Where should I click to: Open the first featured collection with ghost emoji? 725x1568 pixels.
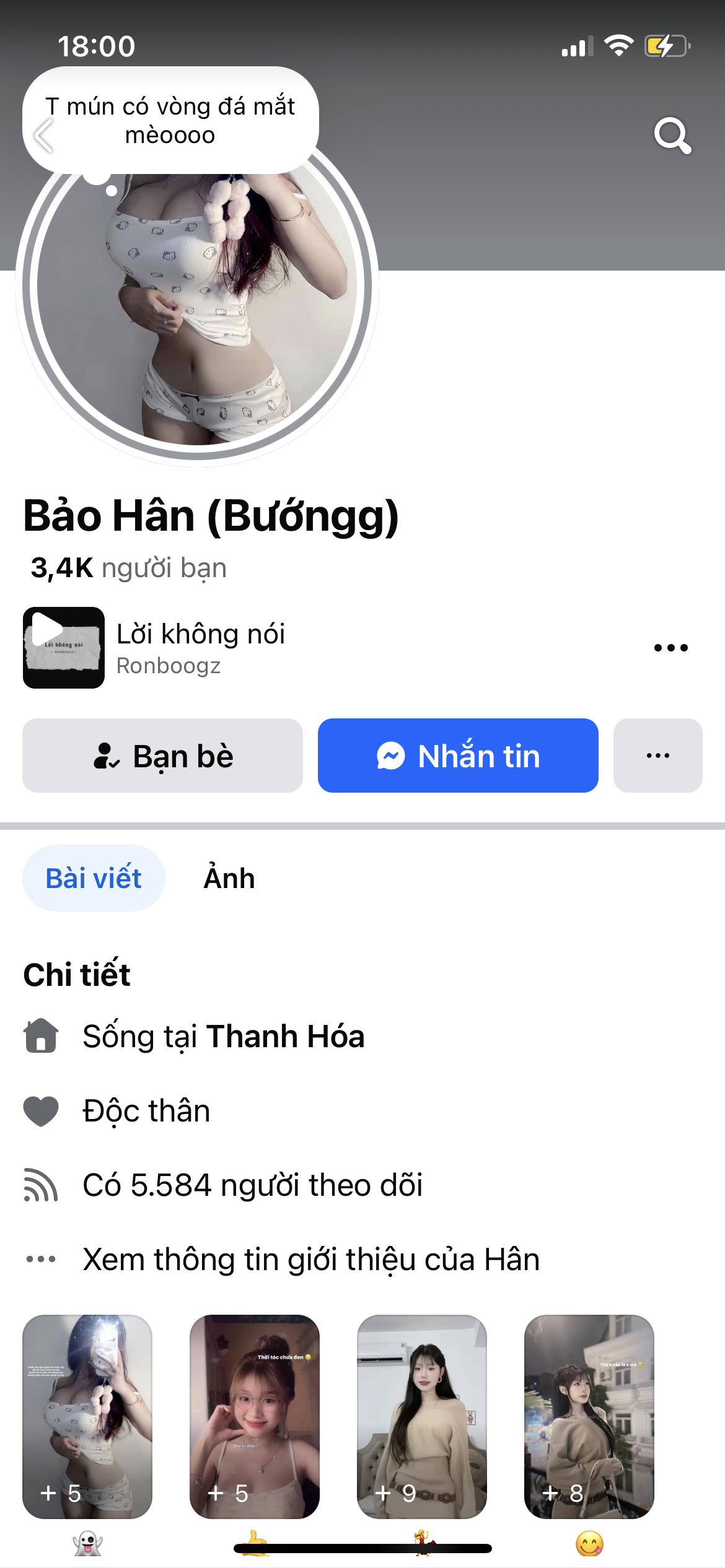click(87, 1416)
